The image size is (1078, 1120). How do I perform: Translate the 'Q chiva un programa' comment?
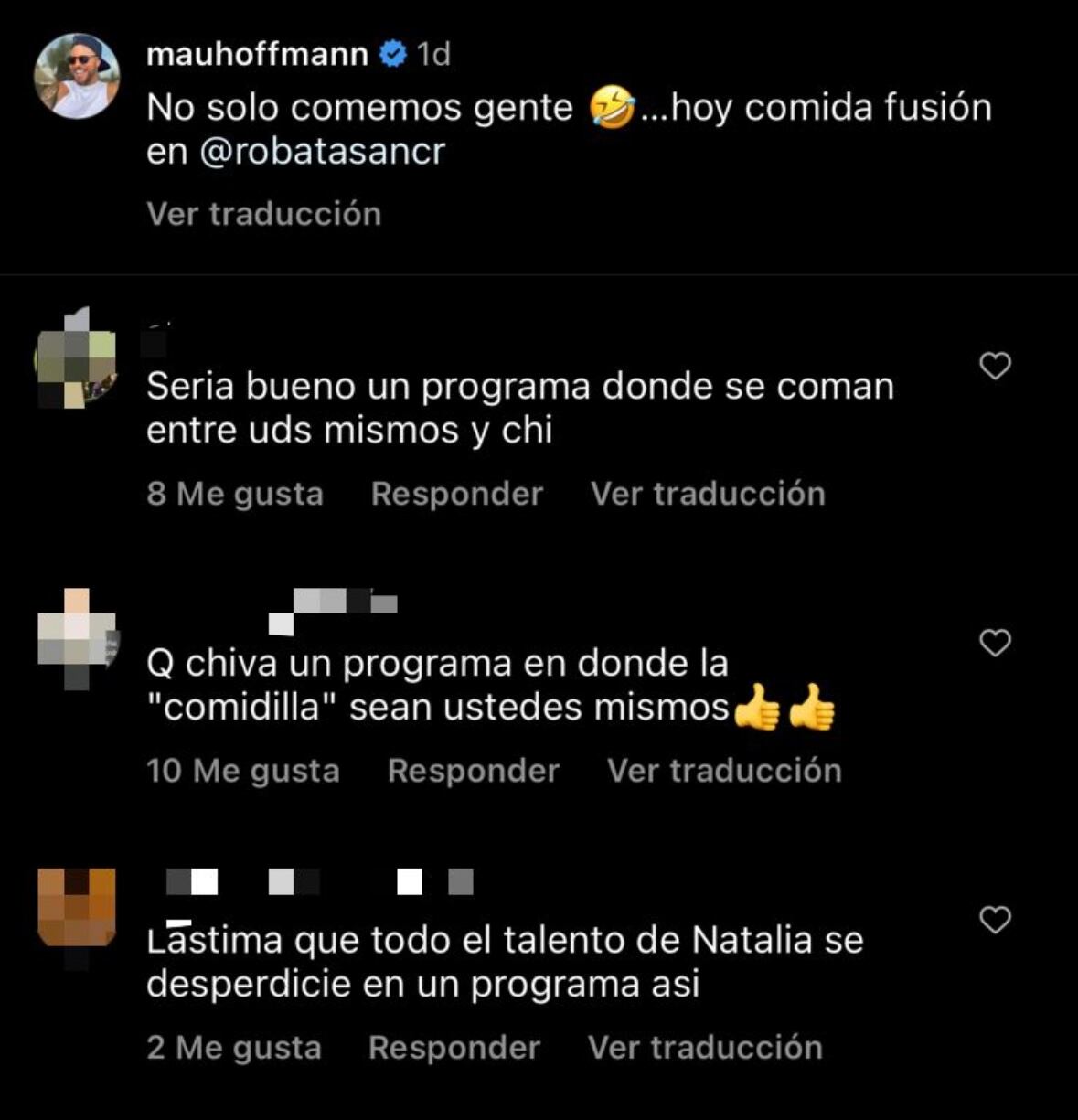point(724,771)
